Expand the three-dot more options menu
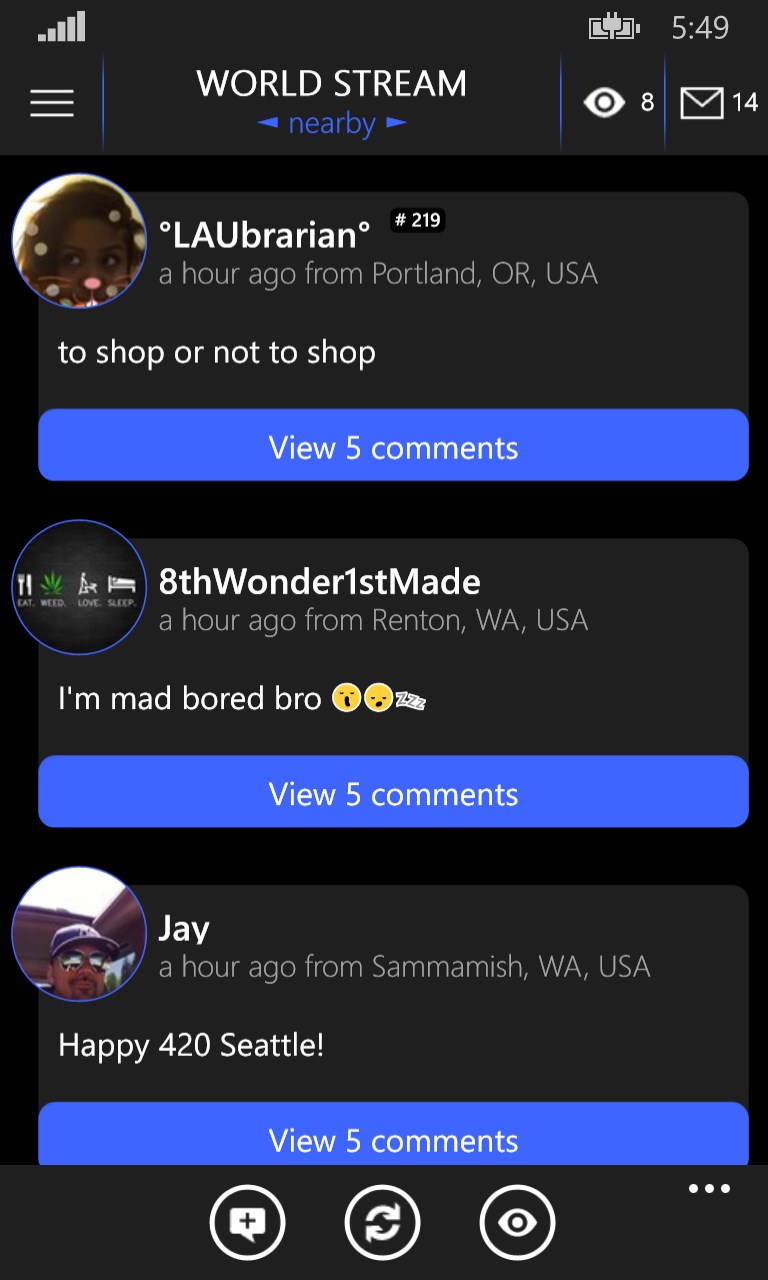The image size is (768, 1280). pyautogui.click(x=709, y=1189)
